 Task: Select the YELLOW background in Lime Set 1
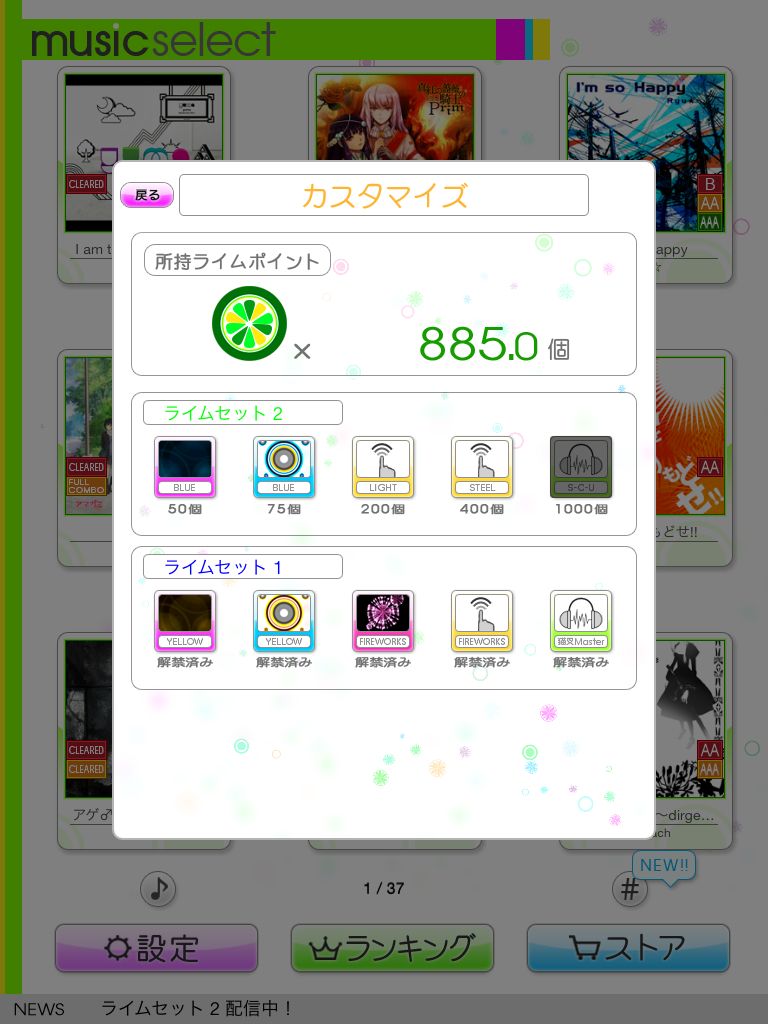point(185,620)
